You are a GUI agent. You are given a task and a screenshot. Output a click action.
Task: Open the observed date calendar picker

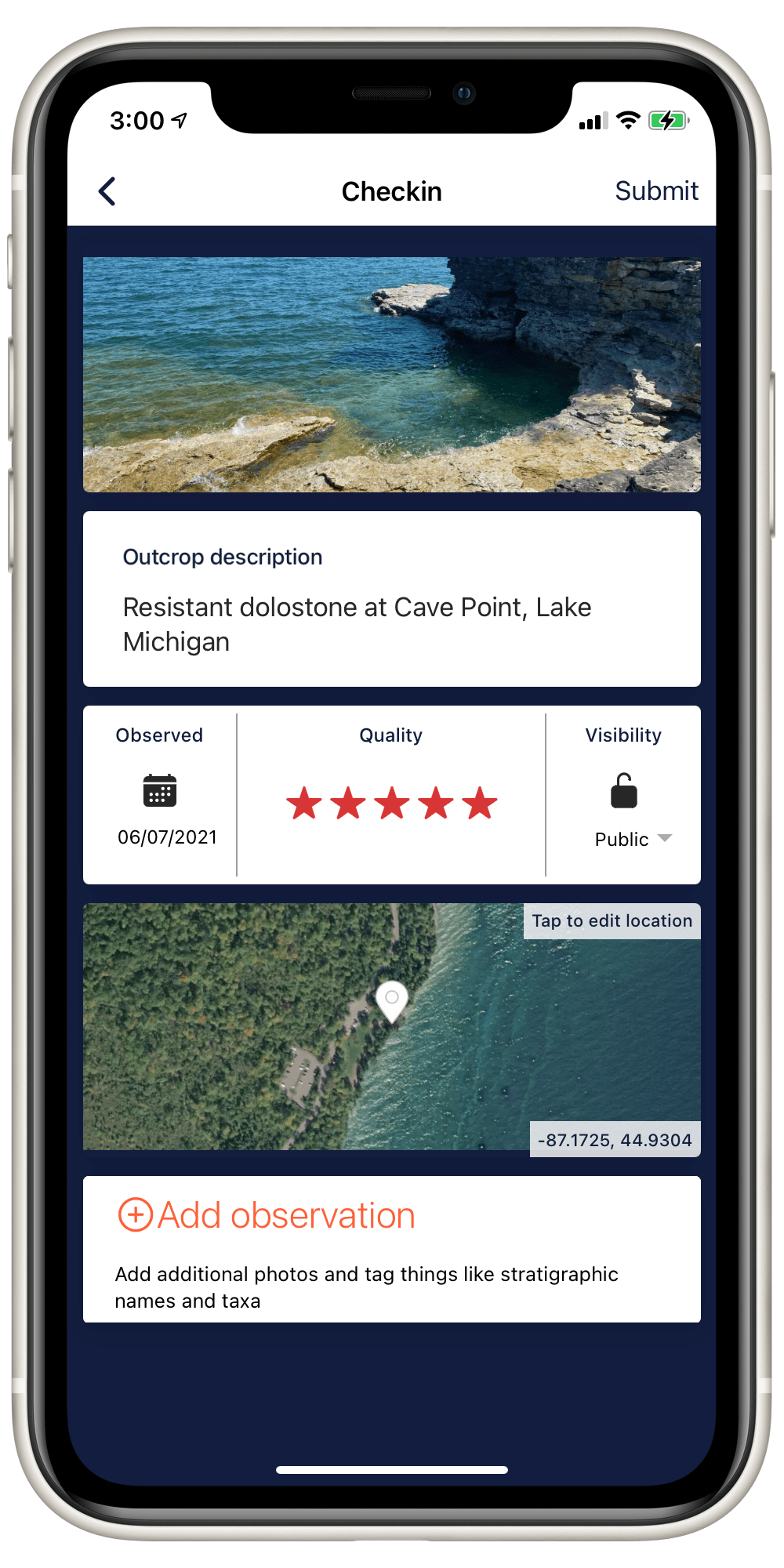click(160, 790)
